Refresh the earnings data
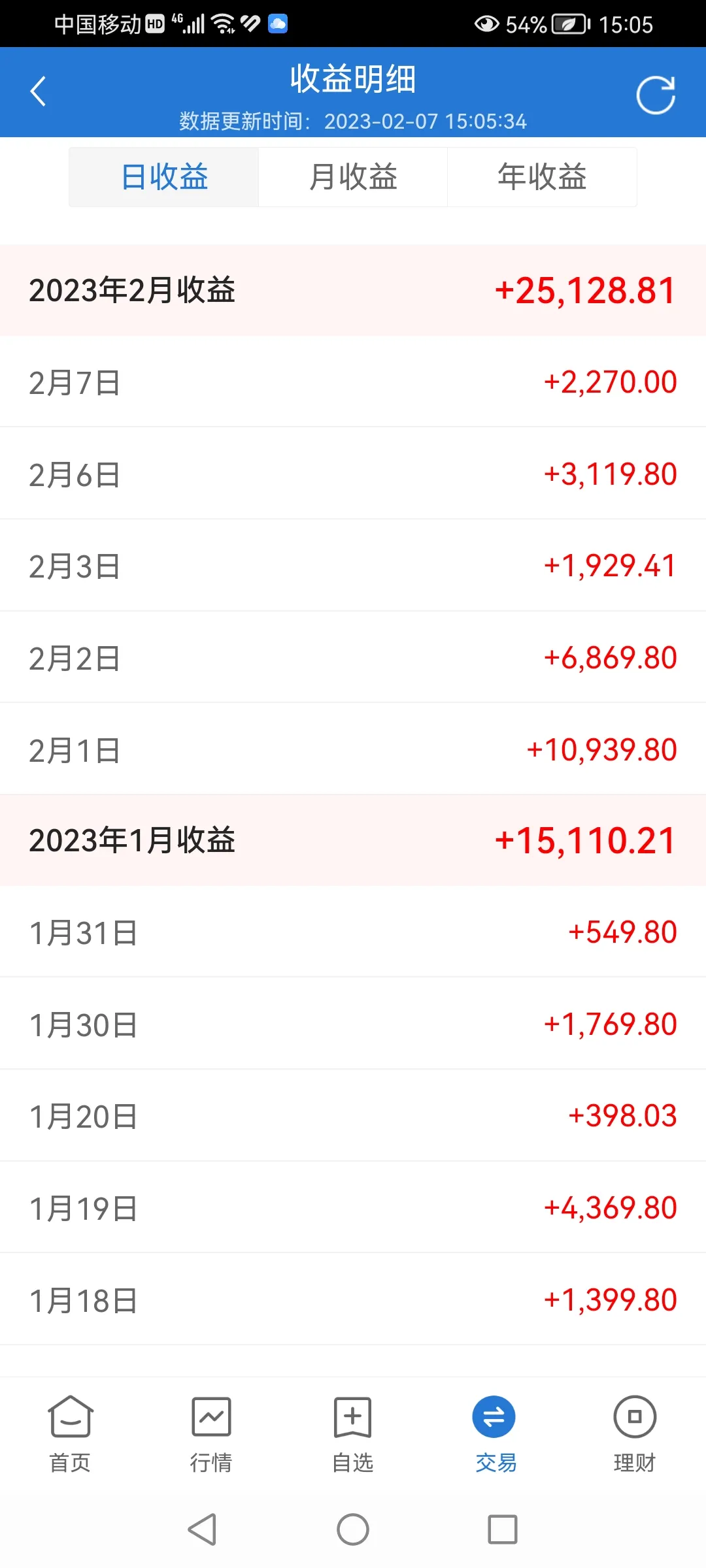Viewport: 706px width, 1568px height. pos(656,95)
